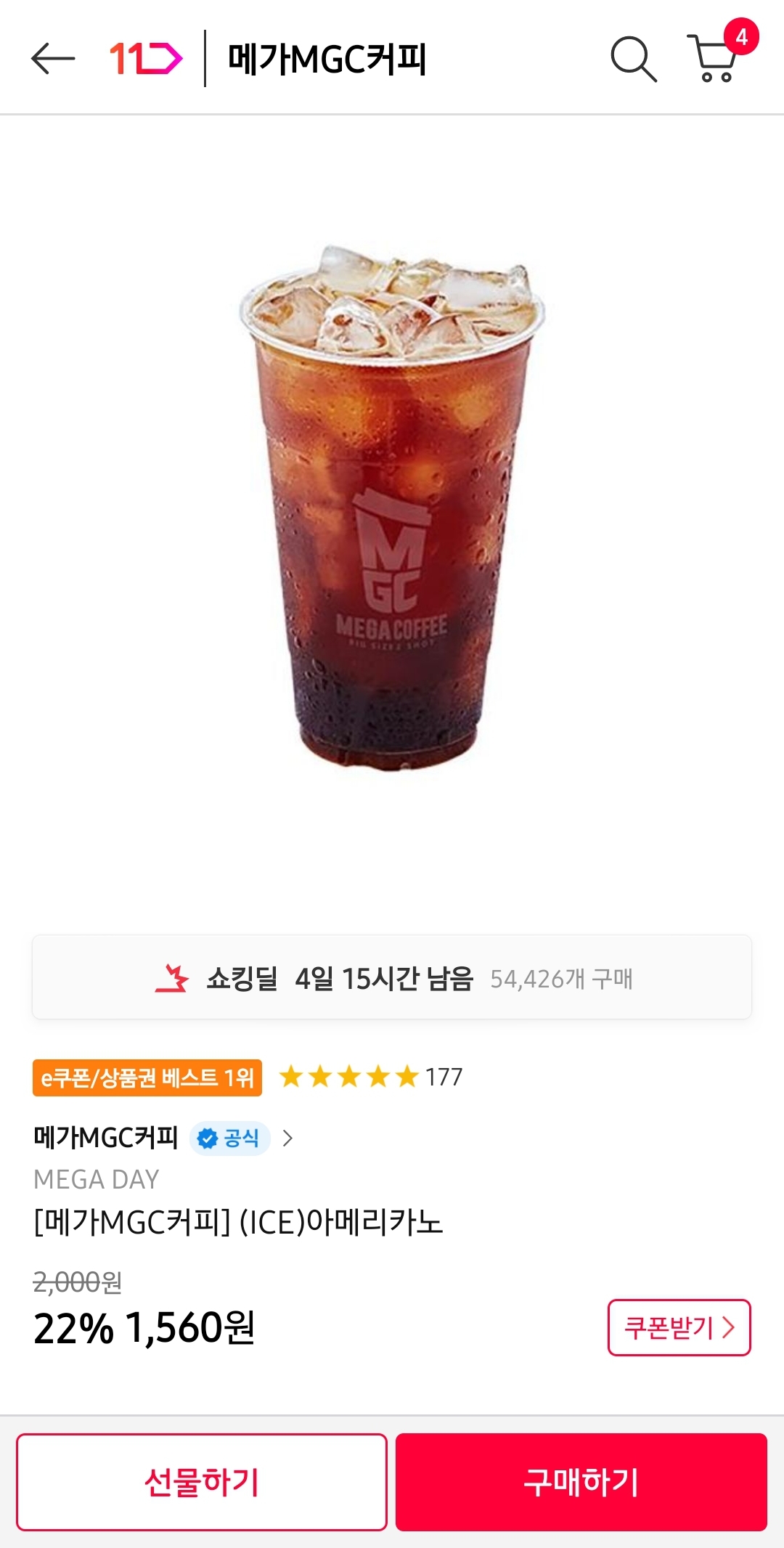Open the 쇼킹딜 deal banner

pyautogui.click(x=392, y=977)
